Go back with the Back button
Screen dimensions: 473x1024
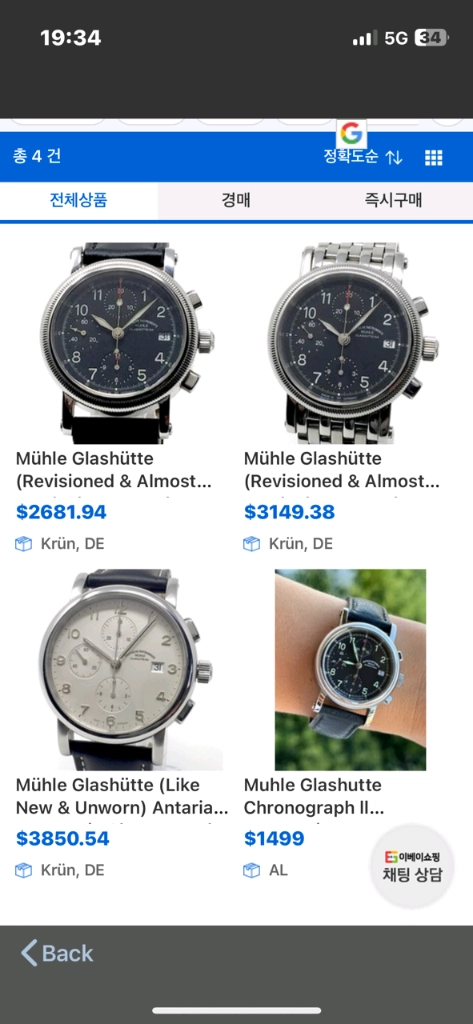click(57, 953)
